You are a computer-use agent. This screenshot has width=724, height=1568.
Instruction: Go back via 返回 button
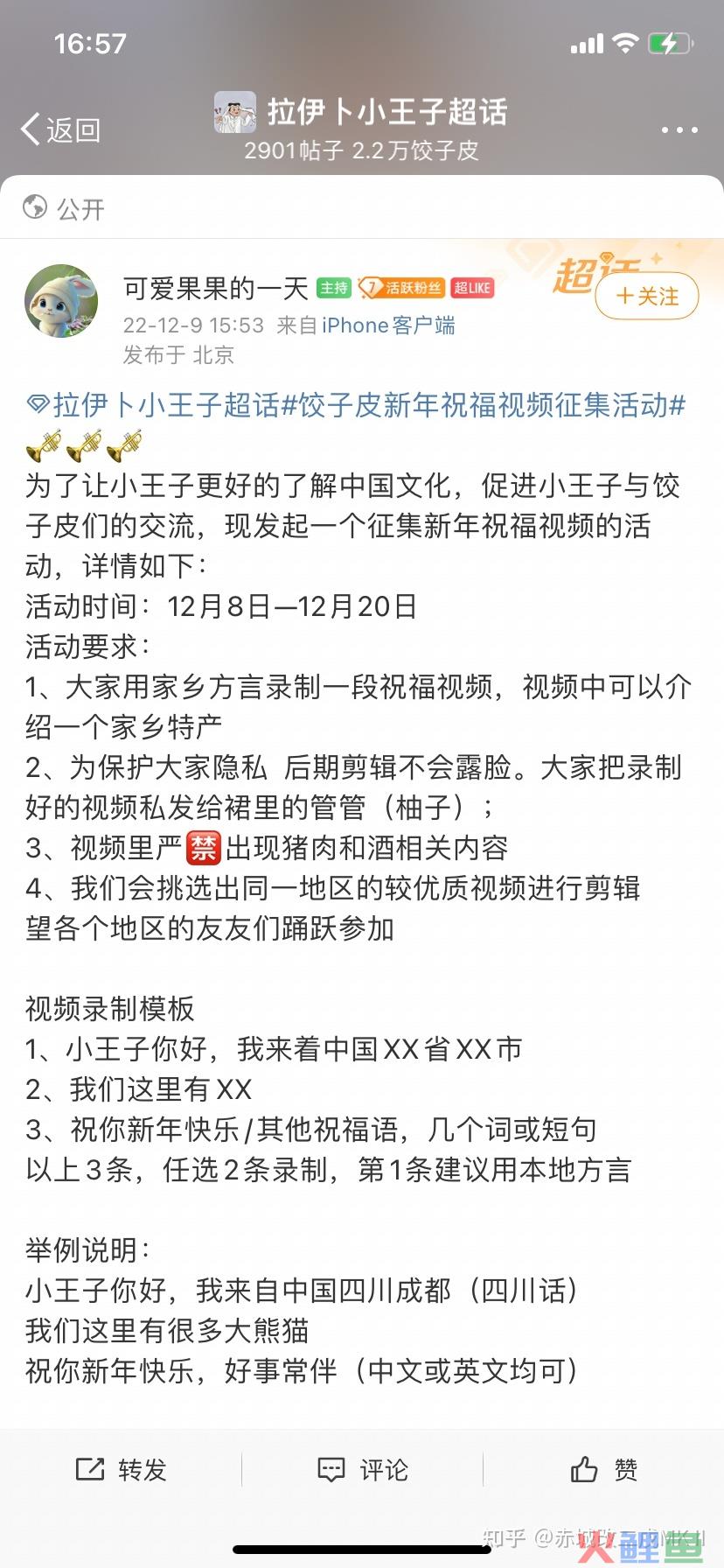[61, 129]
